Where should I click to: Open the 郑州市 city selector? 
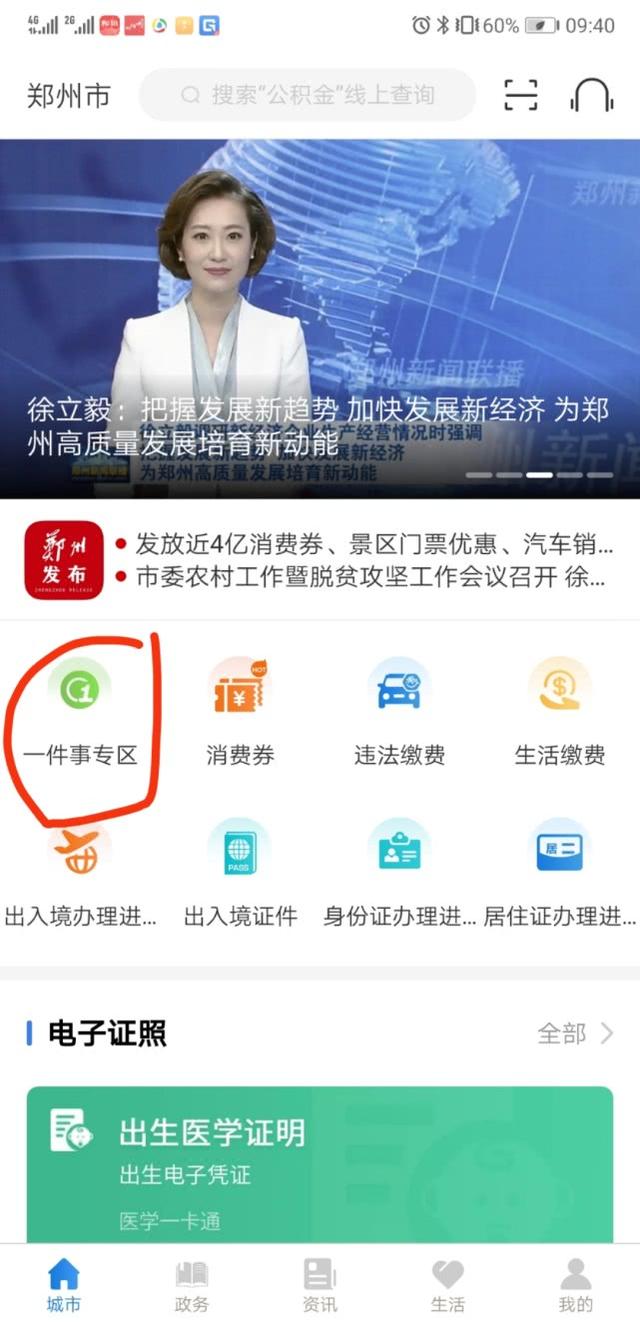(x=68, y=96)
